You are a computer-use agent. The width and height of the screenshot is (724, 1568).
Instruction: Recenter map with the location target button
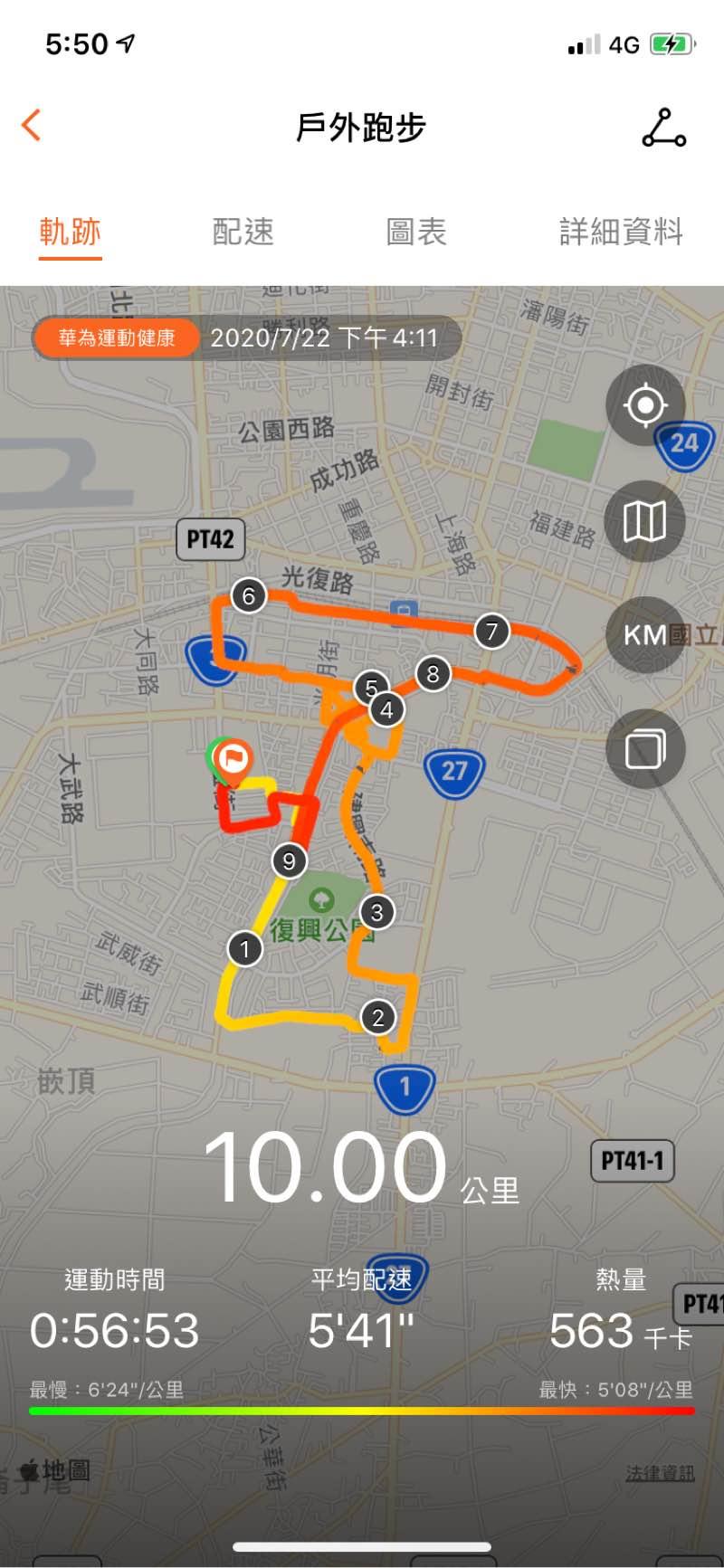645,404
